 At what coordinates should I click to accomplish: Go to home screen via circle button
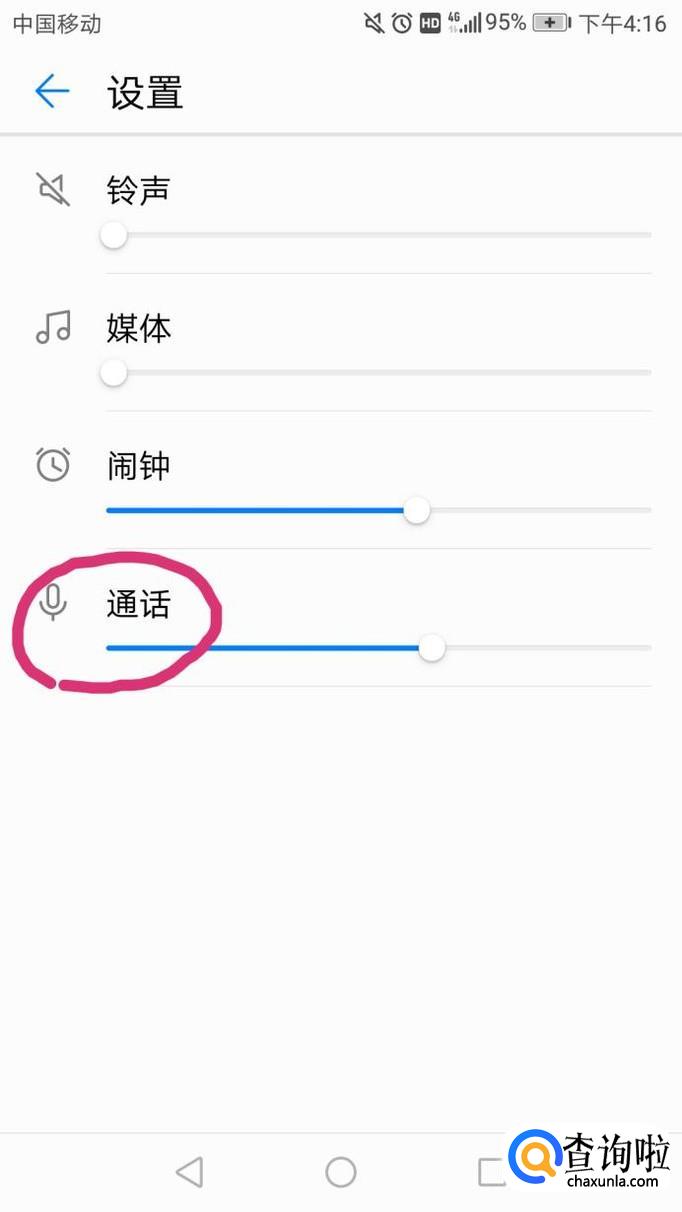(x=341, y=1172)
